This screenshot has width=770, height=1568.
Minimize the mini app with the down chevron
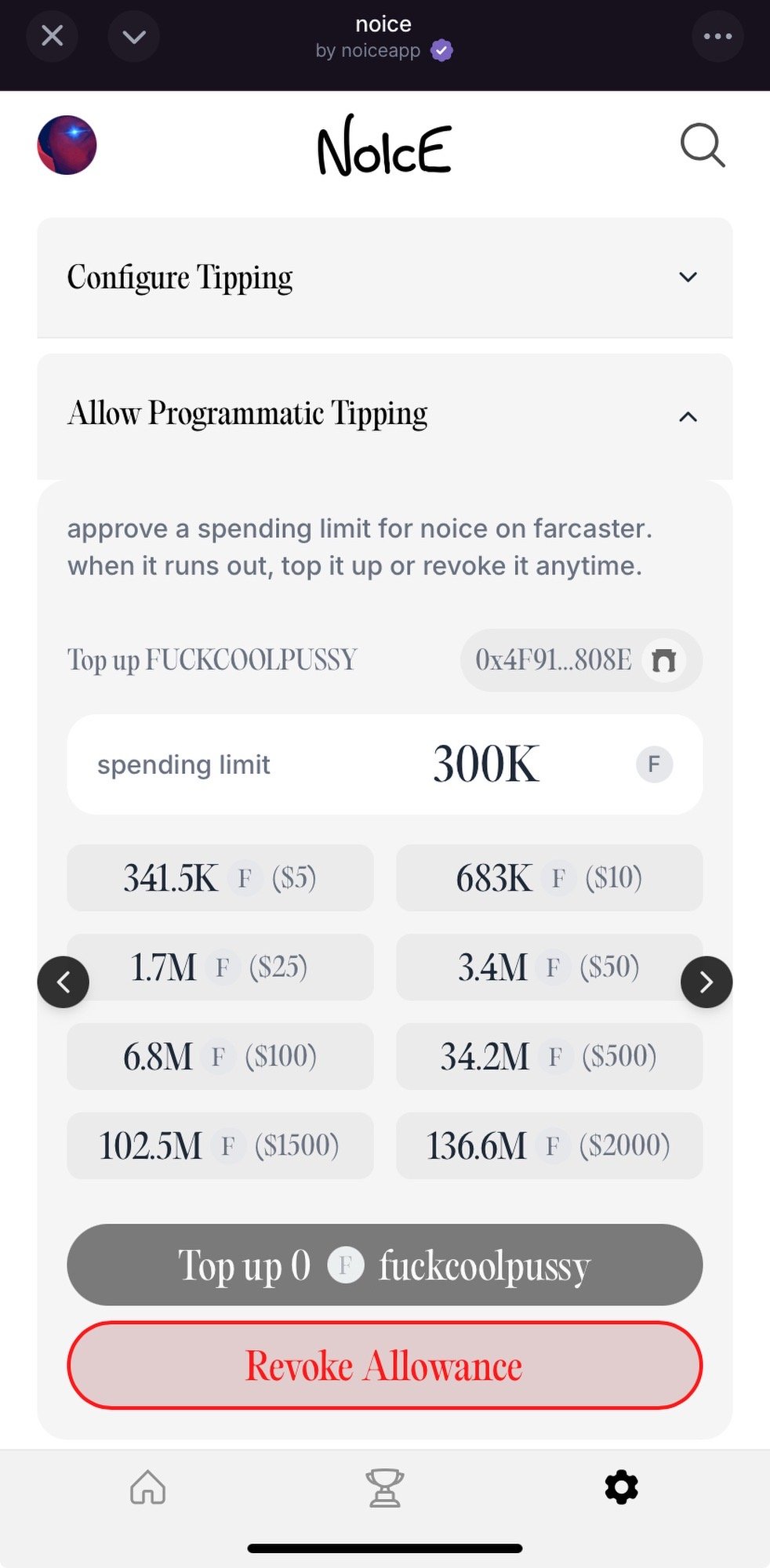[x=134, y=36]
